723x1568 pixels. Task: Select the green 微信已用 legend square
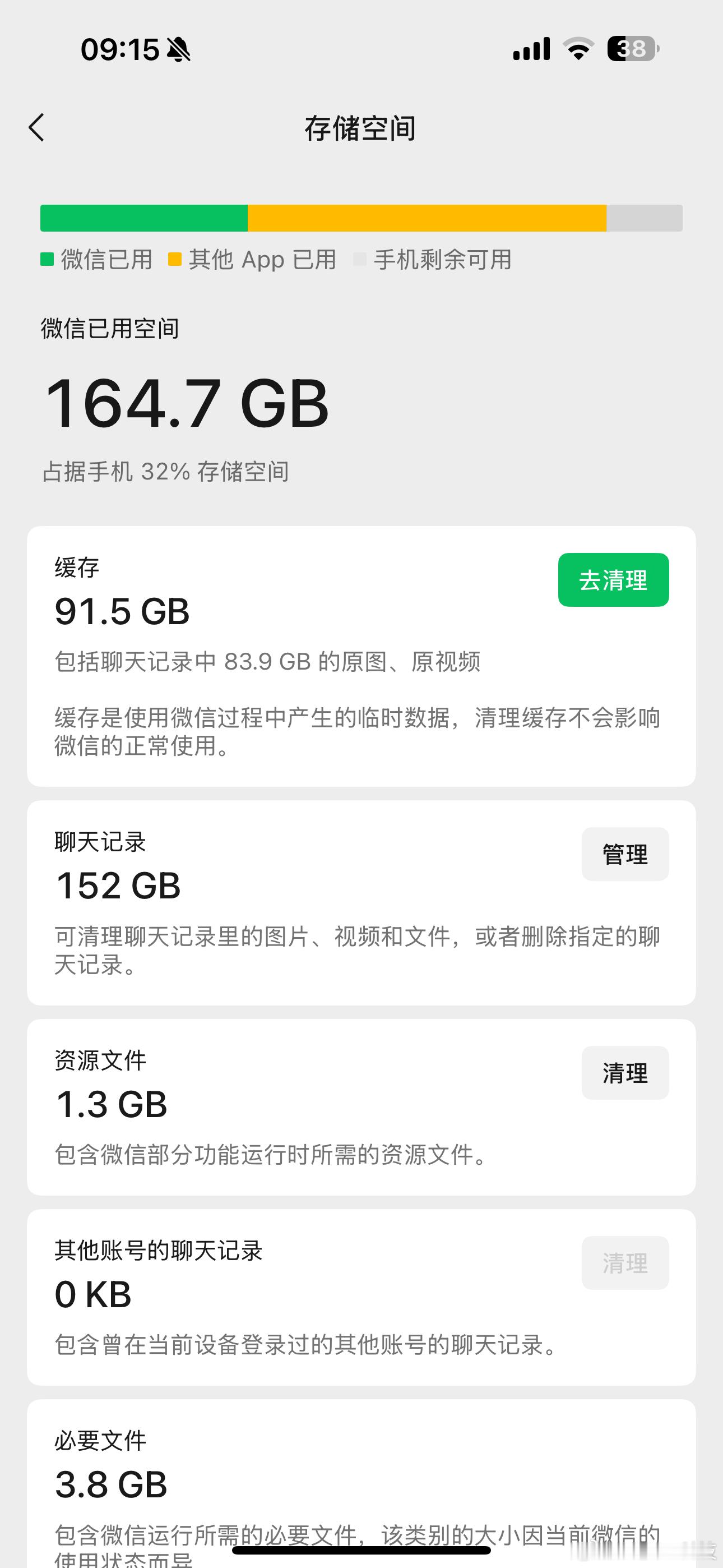click(x=47, y=259)
